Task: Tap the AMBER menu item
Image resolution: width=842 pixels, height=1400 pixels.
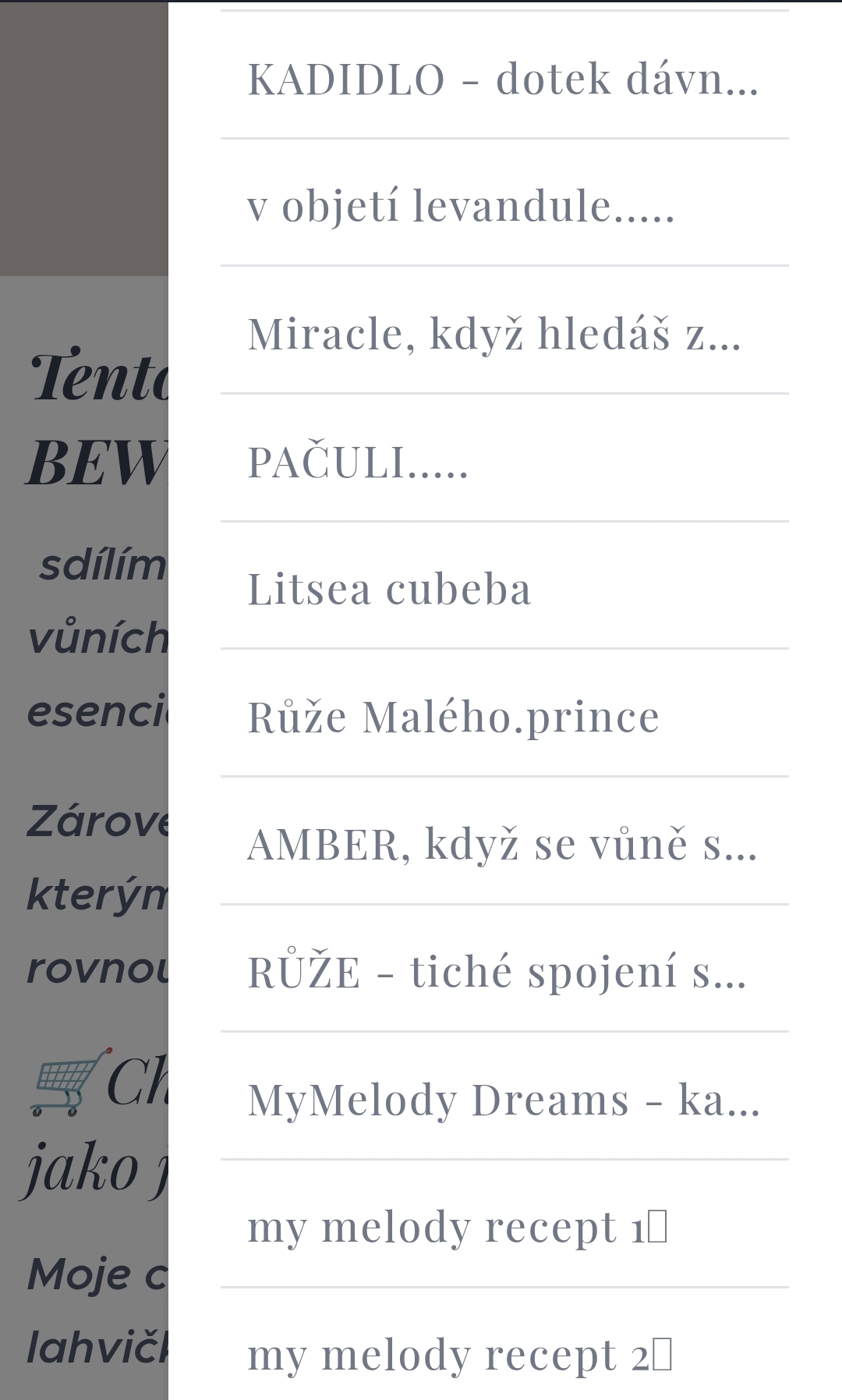Action: (x=503, y=844)
